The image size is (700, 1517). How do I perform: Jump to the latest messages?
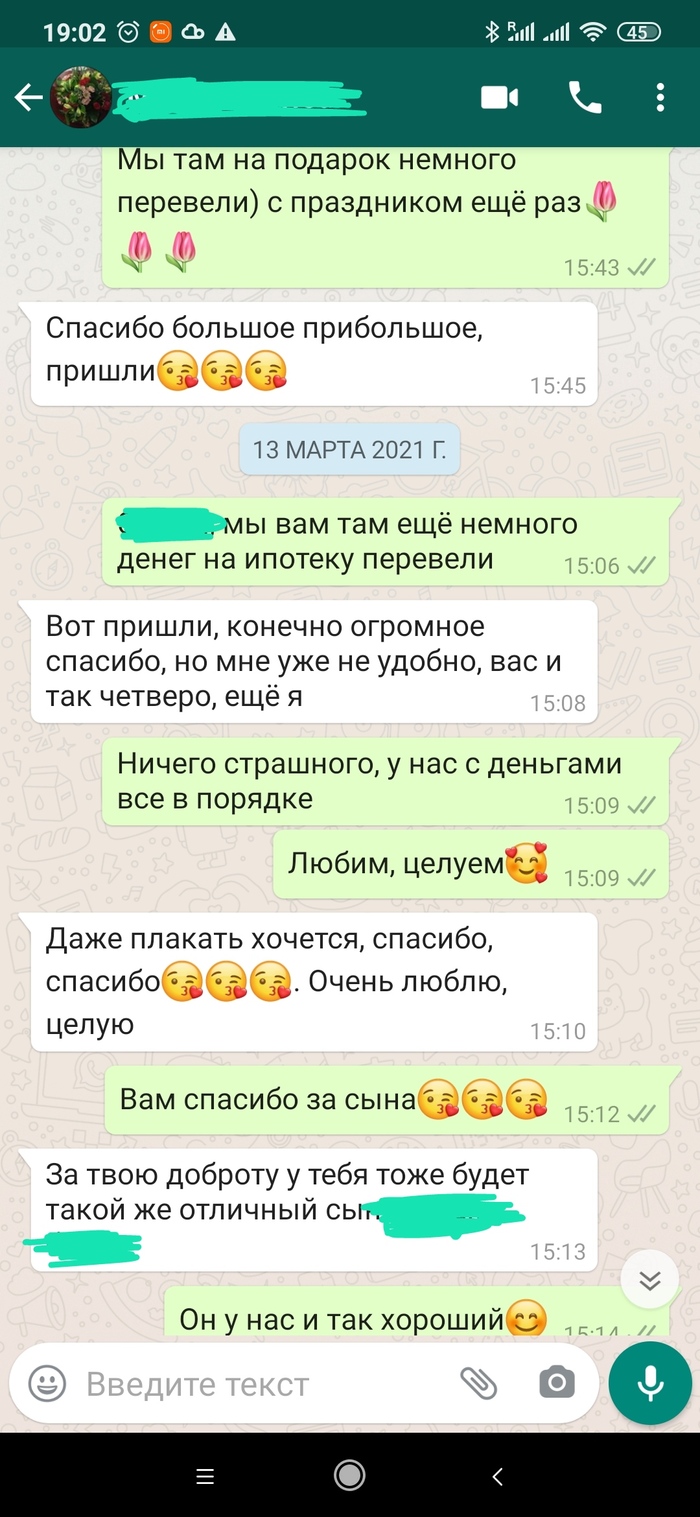pyautogui.click(x=650, y=1281)
